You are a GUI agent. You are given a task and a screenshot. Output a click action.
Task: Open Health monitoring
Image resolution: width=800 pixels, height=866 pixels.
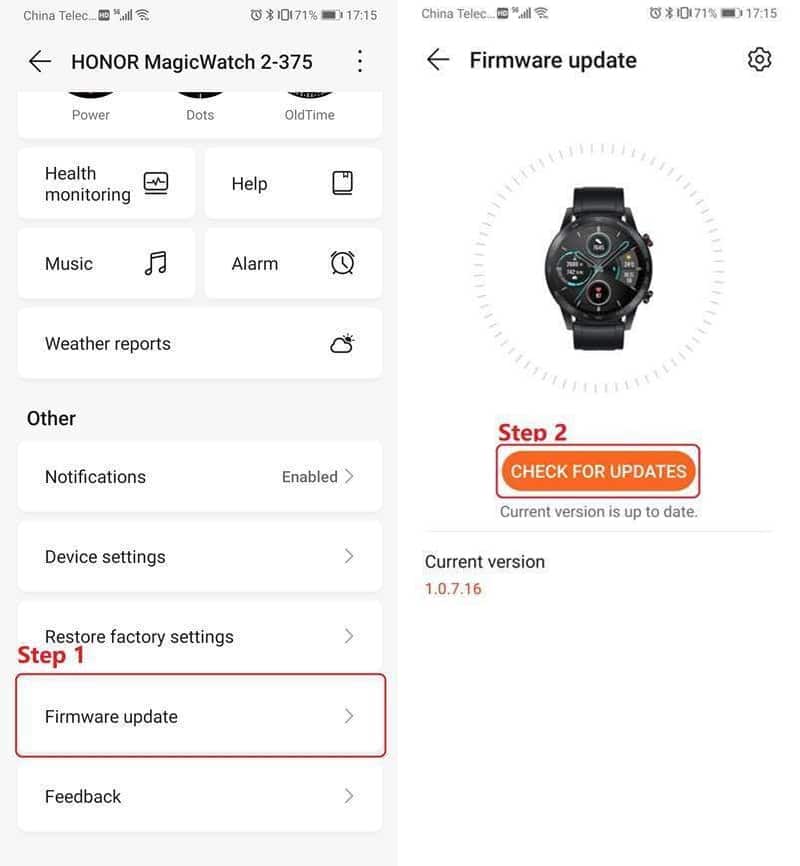point(106,184)
